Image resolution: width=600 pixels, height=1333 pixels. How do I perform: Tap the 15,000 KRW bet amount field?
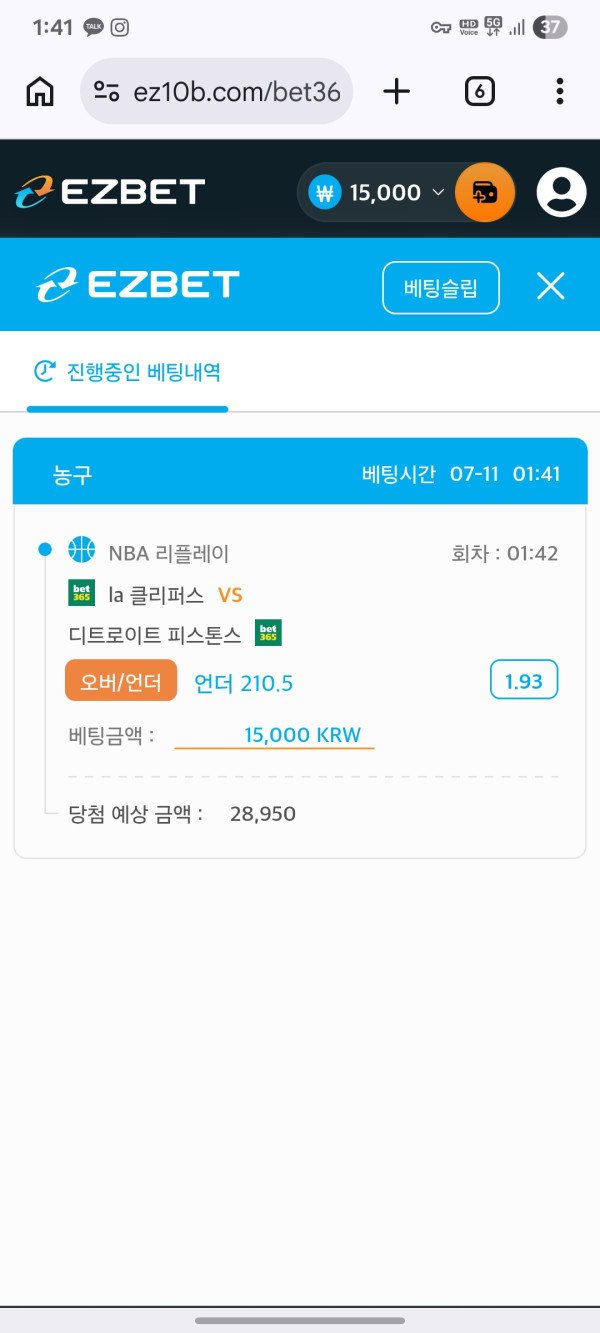[274, 735]
